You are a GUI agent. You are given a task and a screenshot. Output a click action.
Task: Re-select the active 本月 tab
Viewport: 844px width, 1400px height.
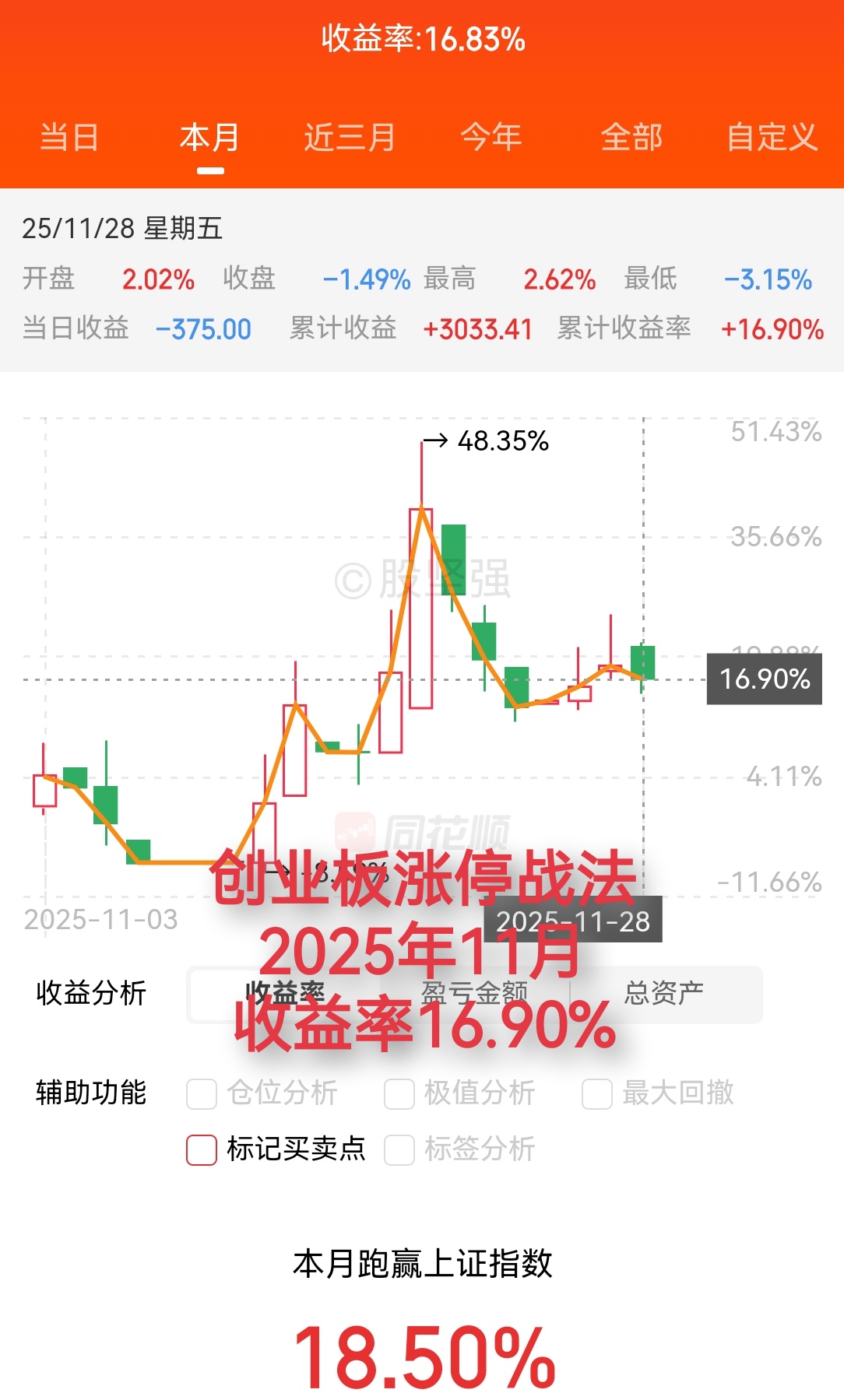coord(210,137)
